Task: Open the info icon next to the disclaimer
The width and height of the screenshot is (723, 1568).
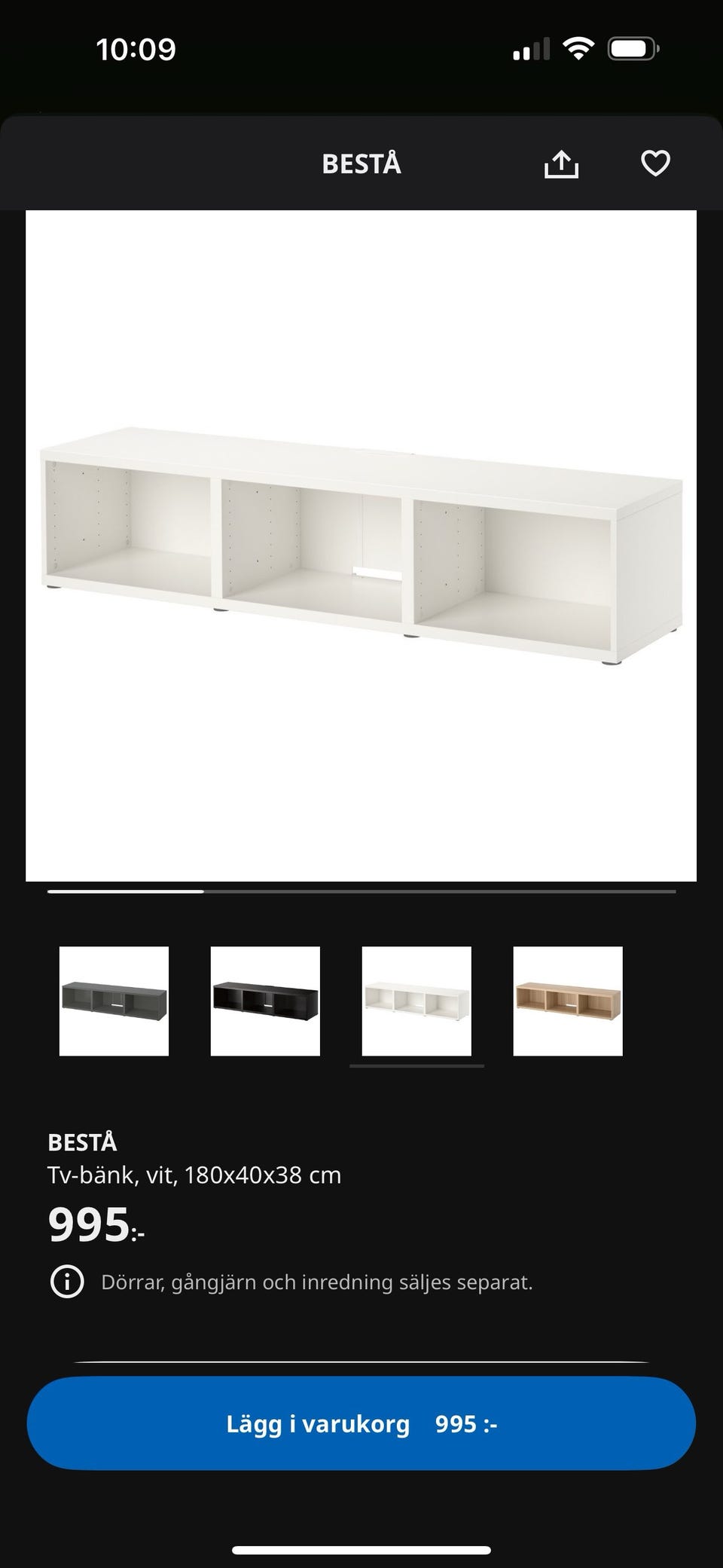Action: pos(67,1280)
